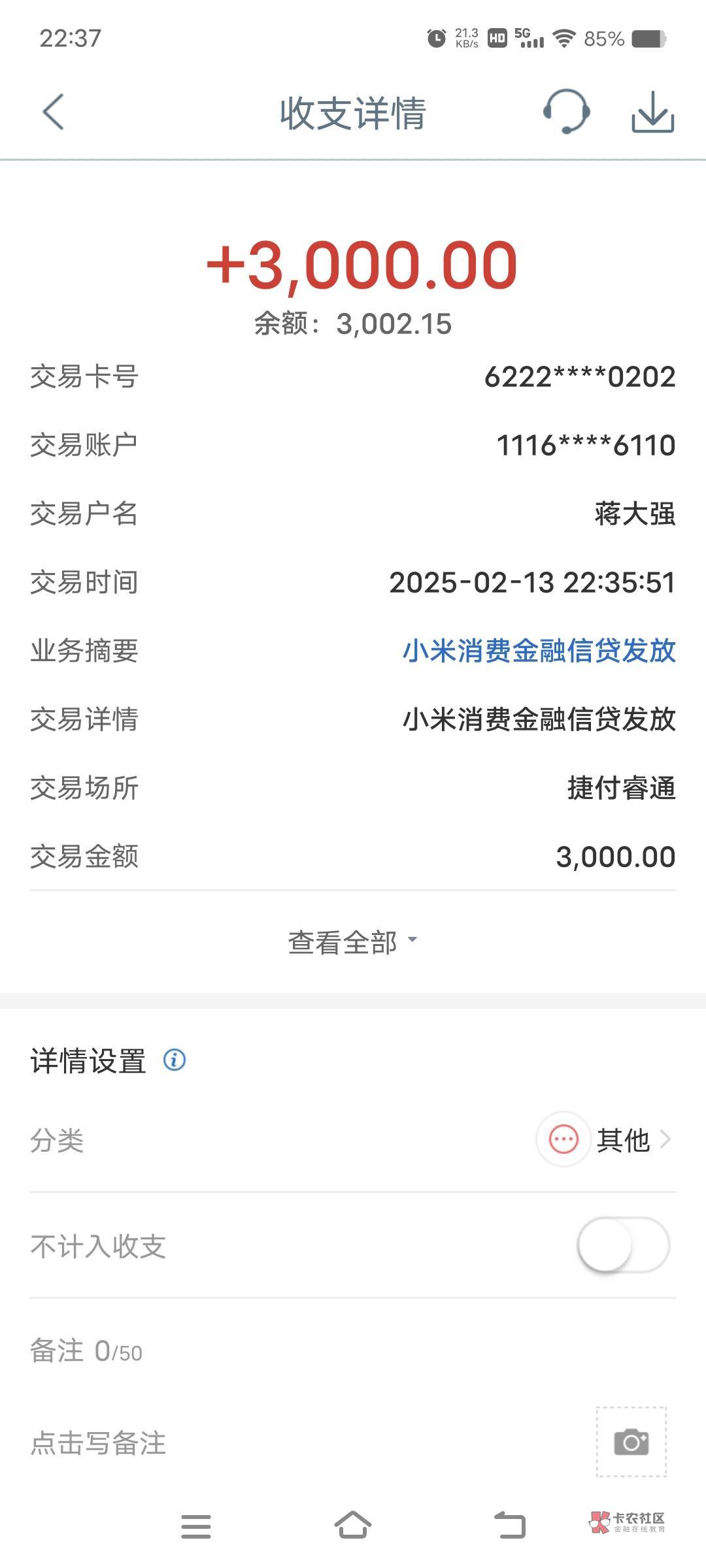Change the 分类 category from 其他
Image resolution: width=706 pixels, height=1568 pixels.
pyautogui.click(x=605, y=1140)
